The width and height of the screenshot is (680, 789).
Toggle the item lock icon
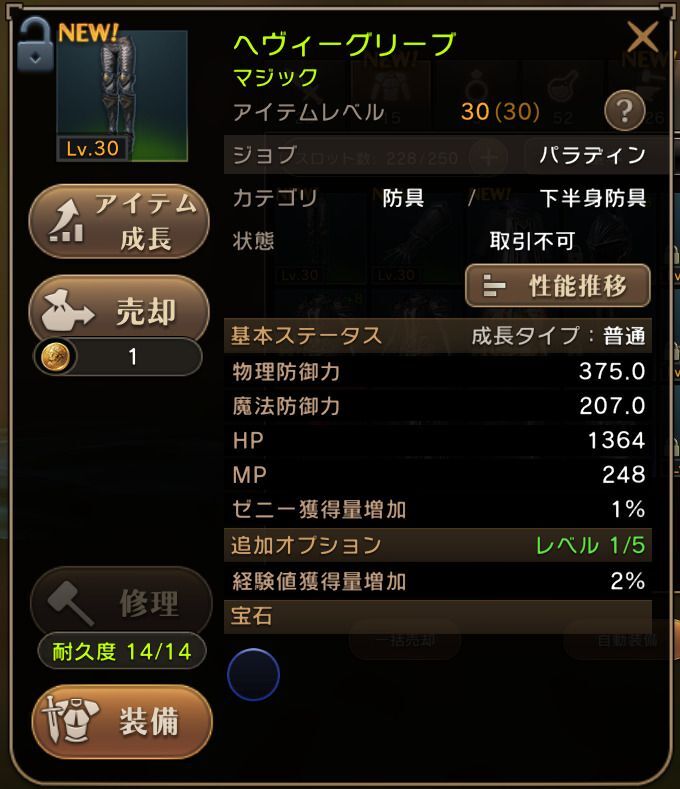point(36,44)
